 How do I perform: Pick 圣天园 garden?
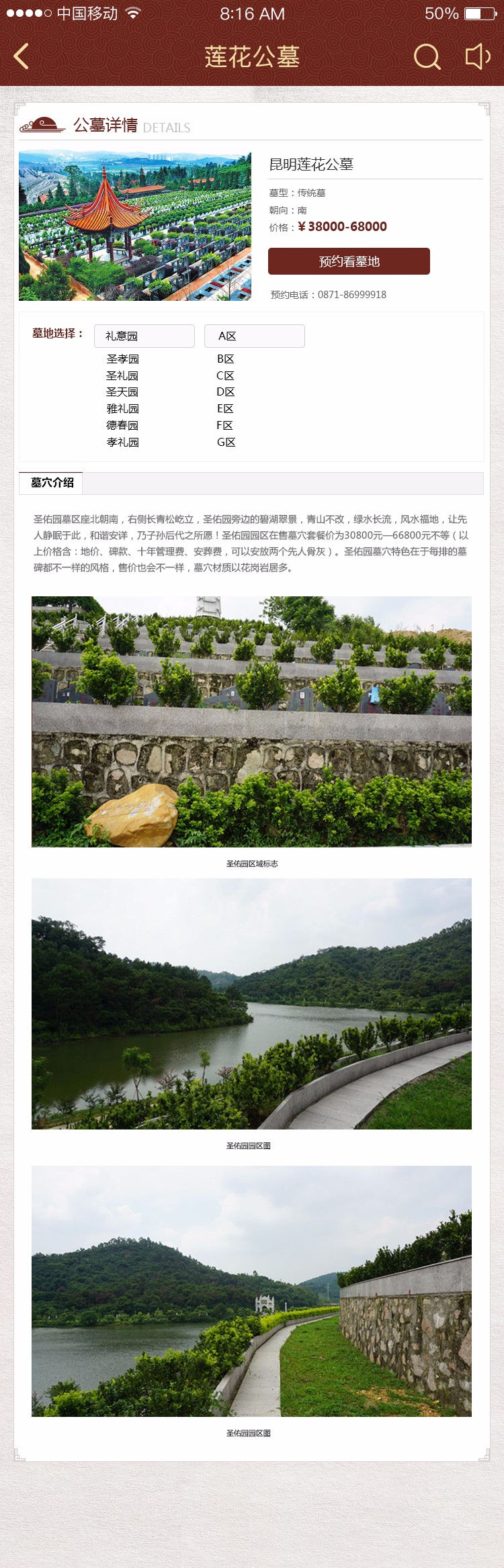[x=122, y=391]
